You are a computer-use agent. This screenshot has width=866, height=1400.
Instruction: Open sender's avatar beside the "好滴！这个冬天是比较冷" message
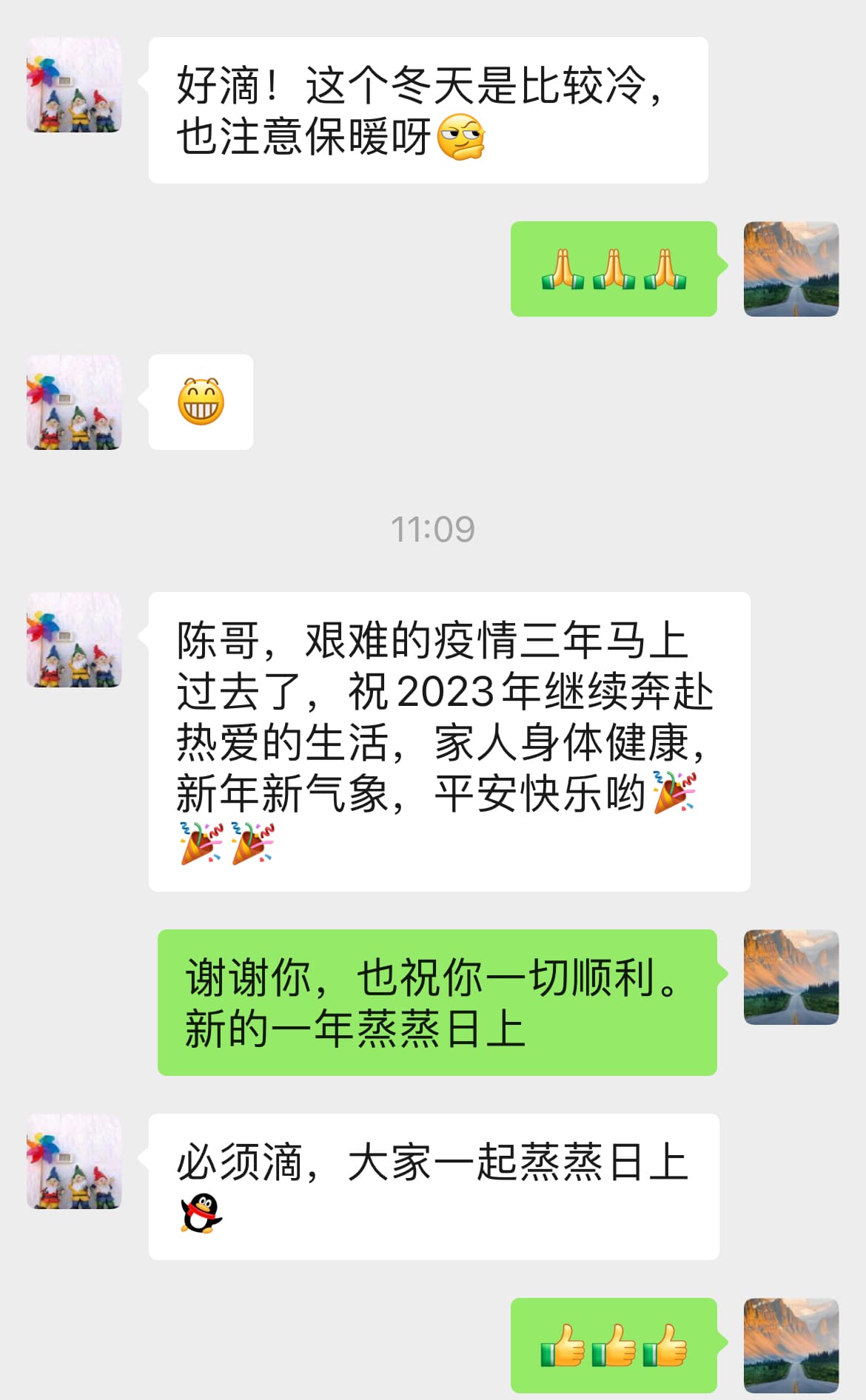[74, 85]
